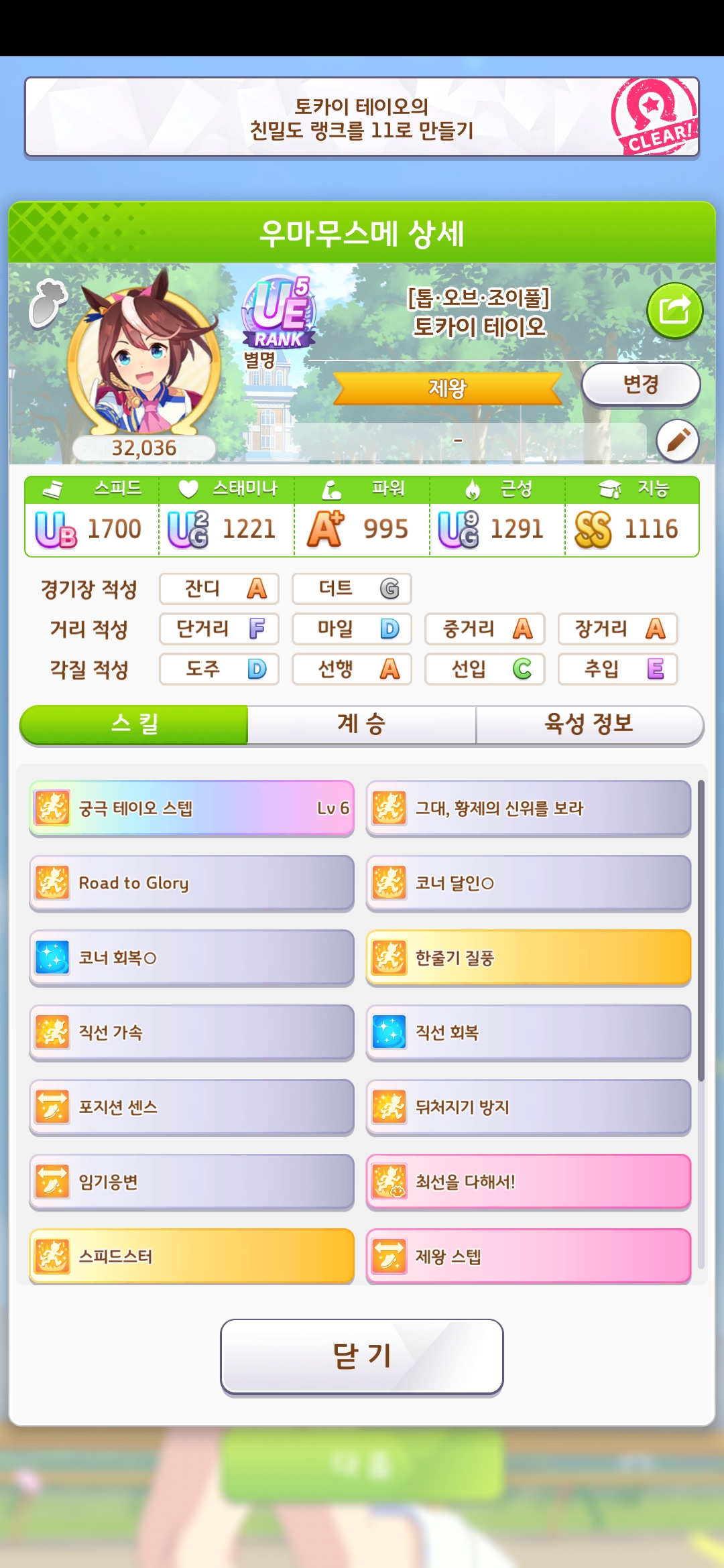Screen dimensions: 724x1568
Task: Open the 직선 회복 skill
Action: tap(528, 1033)
